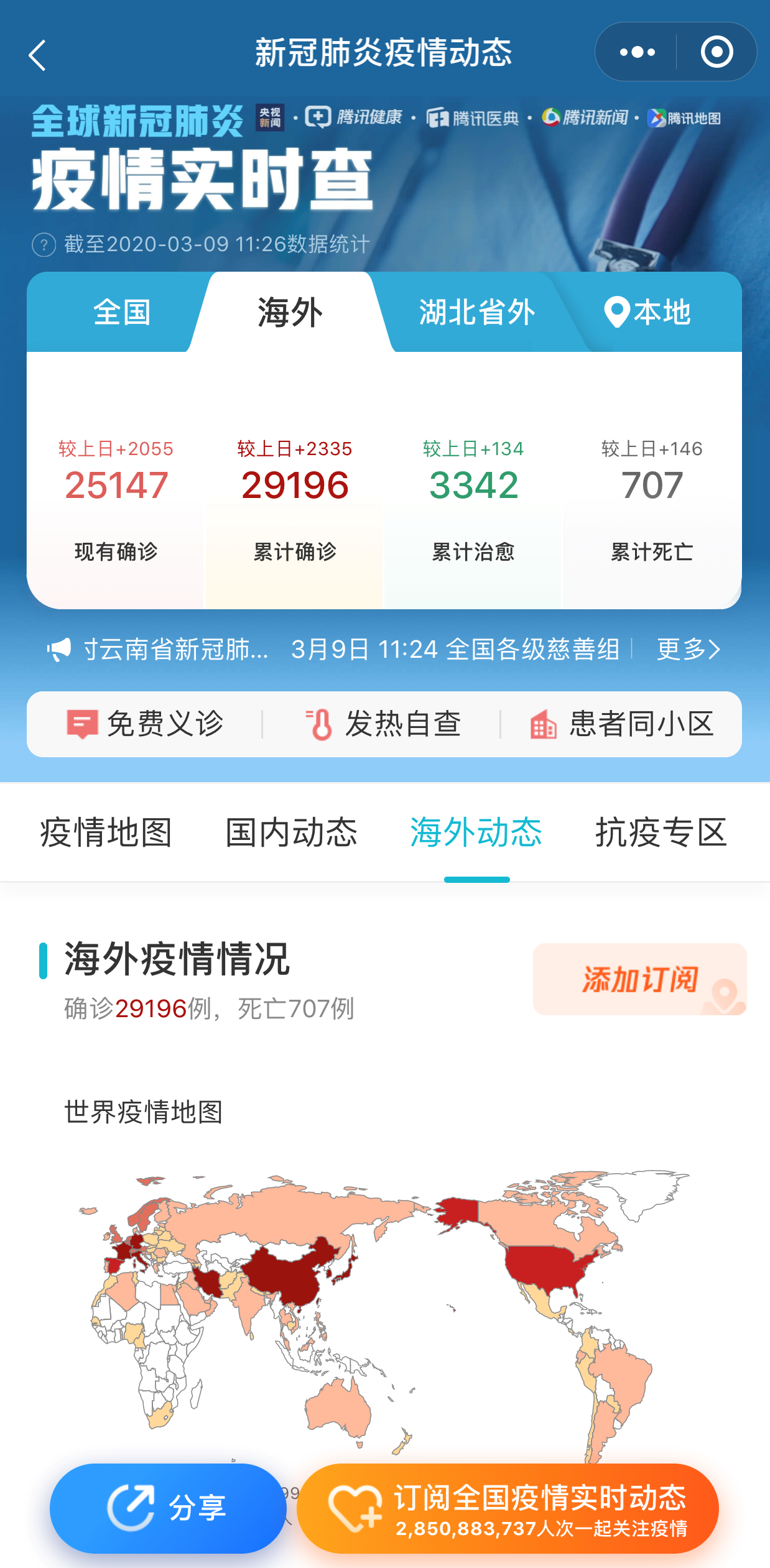
Task: Switch to the 国内动态 section
Action: (x=291, y=832)
